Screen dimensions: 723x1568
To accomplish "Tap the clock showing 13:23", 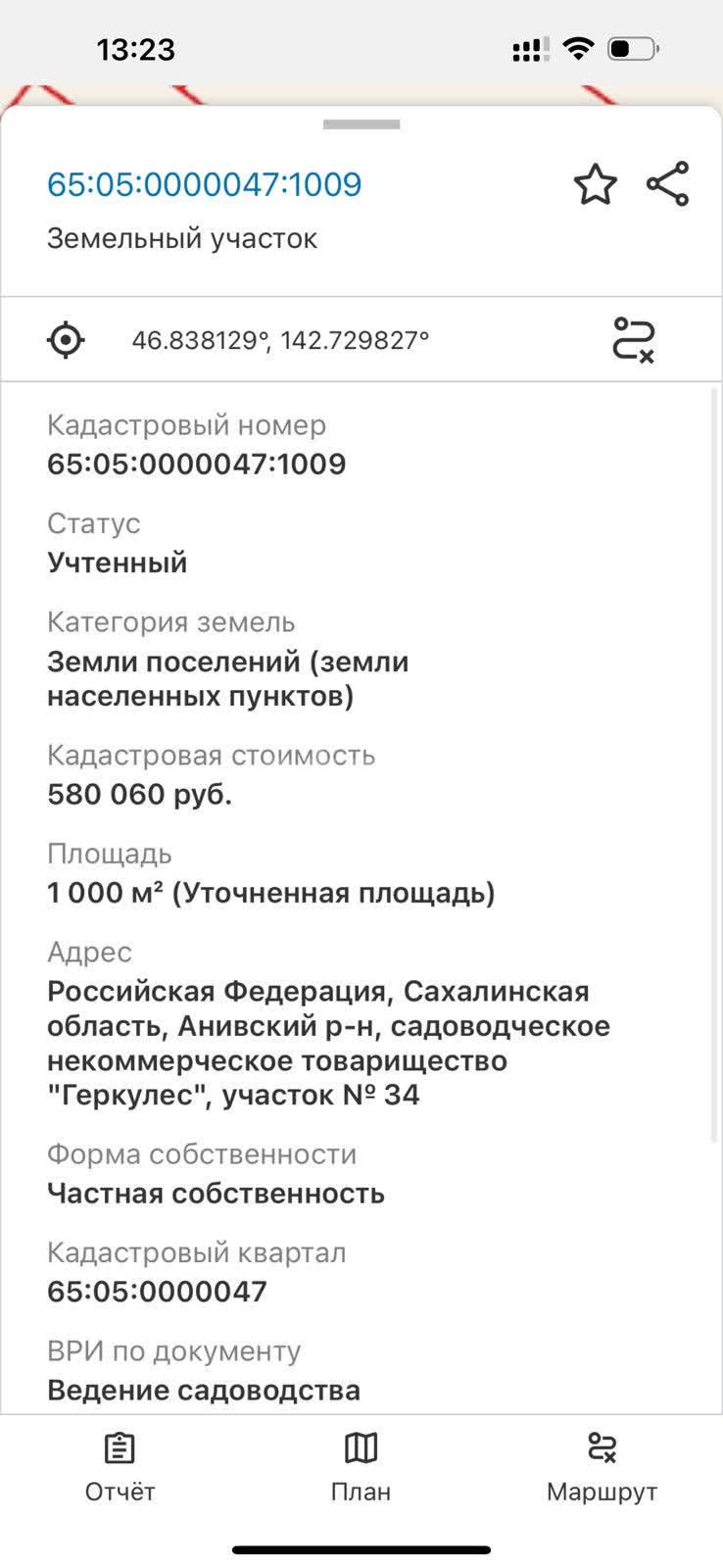I will pos(136,49).
